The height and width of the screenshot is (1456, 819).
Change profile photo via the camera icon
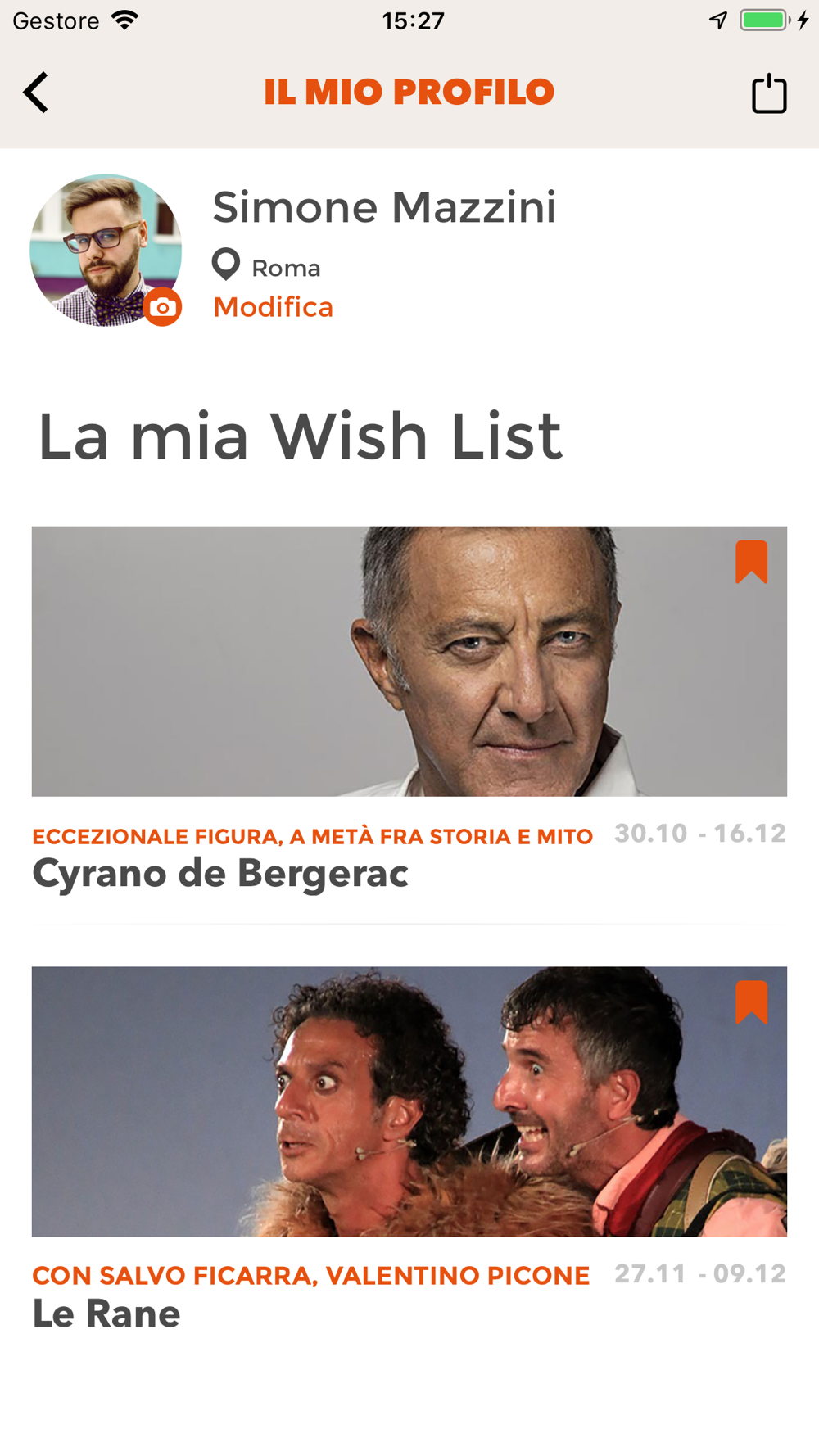(x=162, y=307)
